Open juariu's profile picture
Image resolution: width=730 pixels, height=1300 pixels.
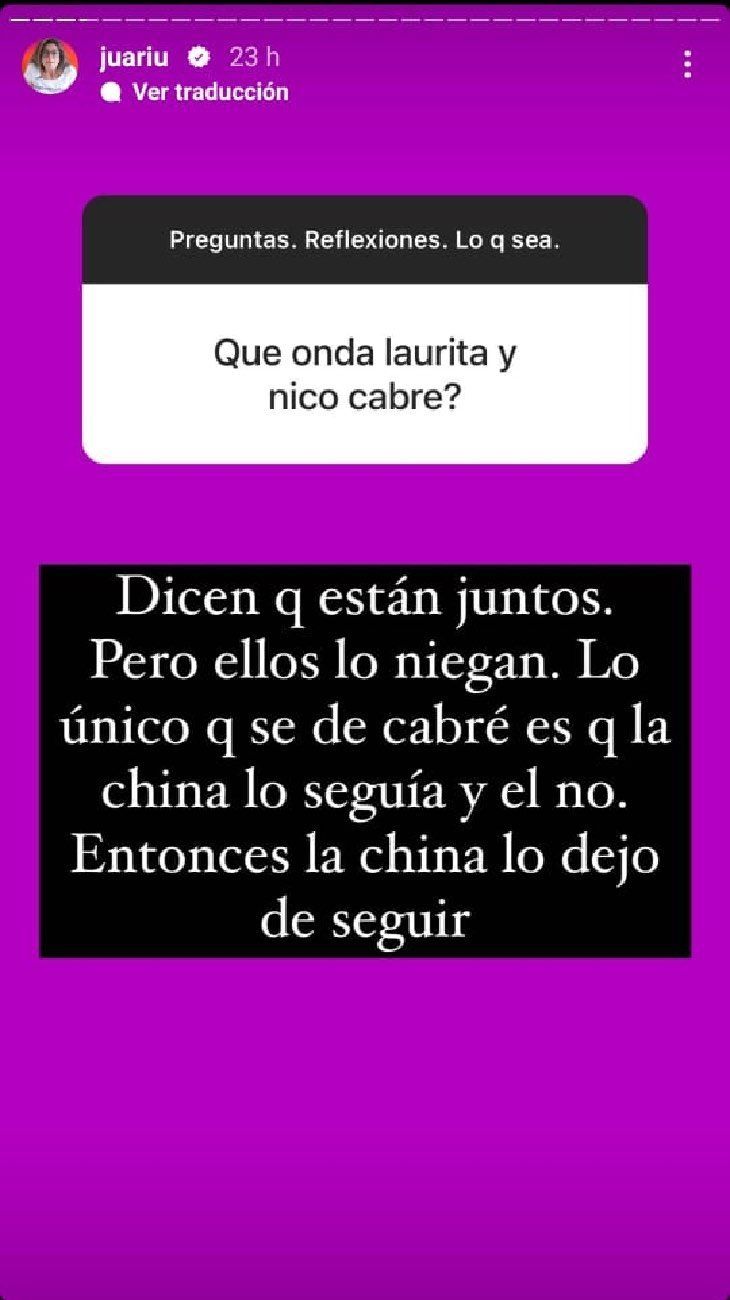tap(50, 66)
